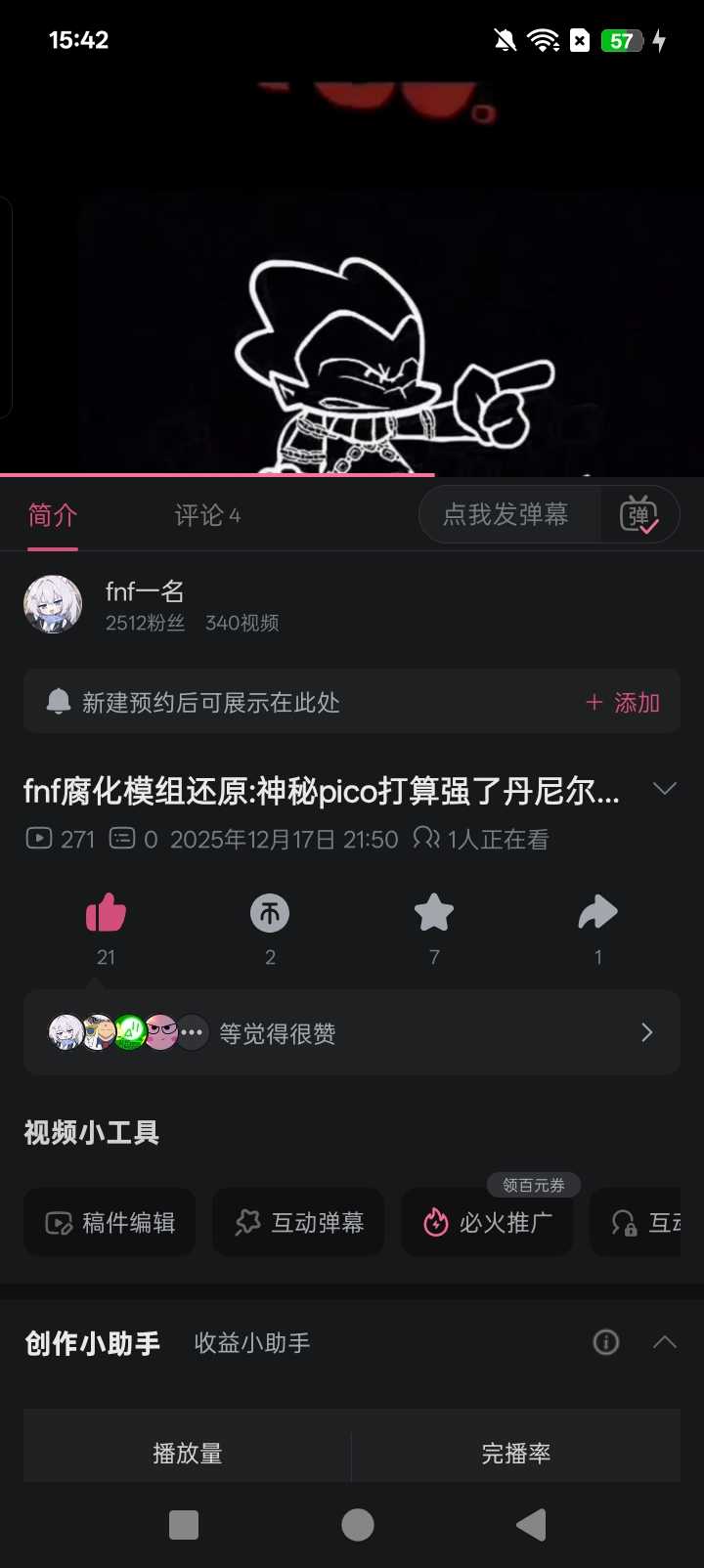Tap the 点我发弹幕 input field
704x1568 pixels.
pyautogui.click(x=506, y=515)
